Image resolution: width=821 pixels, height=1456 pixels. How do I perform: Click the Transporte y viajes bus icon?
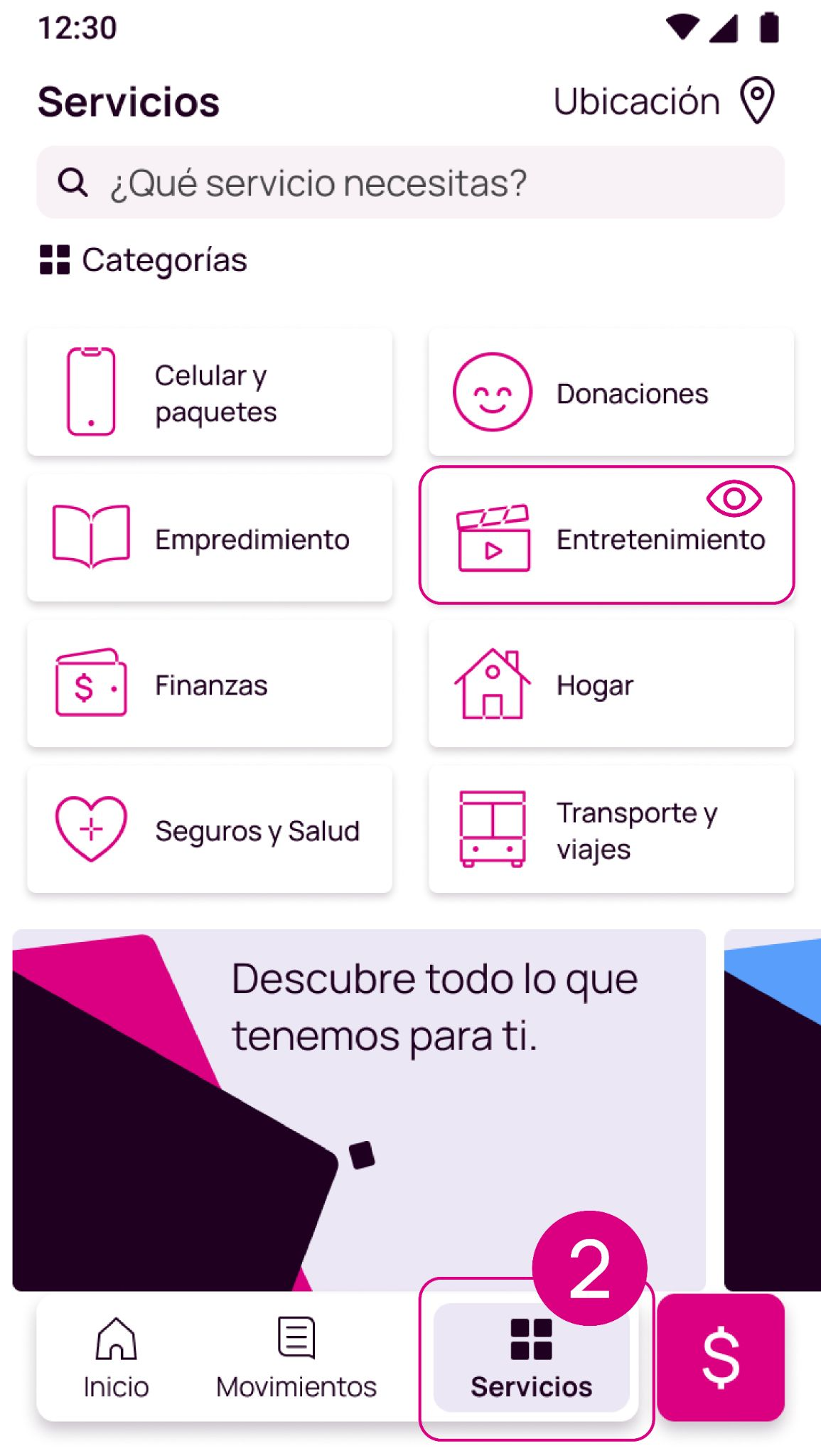[493, 829]
